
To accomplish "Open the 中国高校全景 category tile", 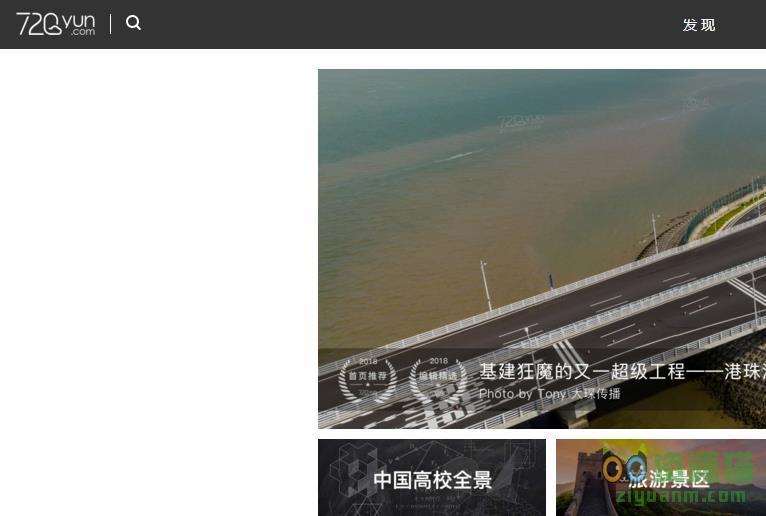I will pyautogui.click(x=432, y=478).
